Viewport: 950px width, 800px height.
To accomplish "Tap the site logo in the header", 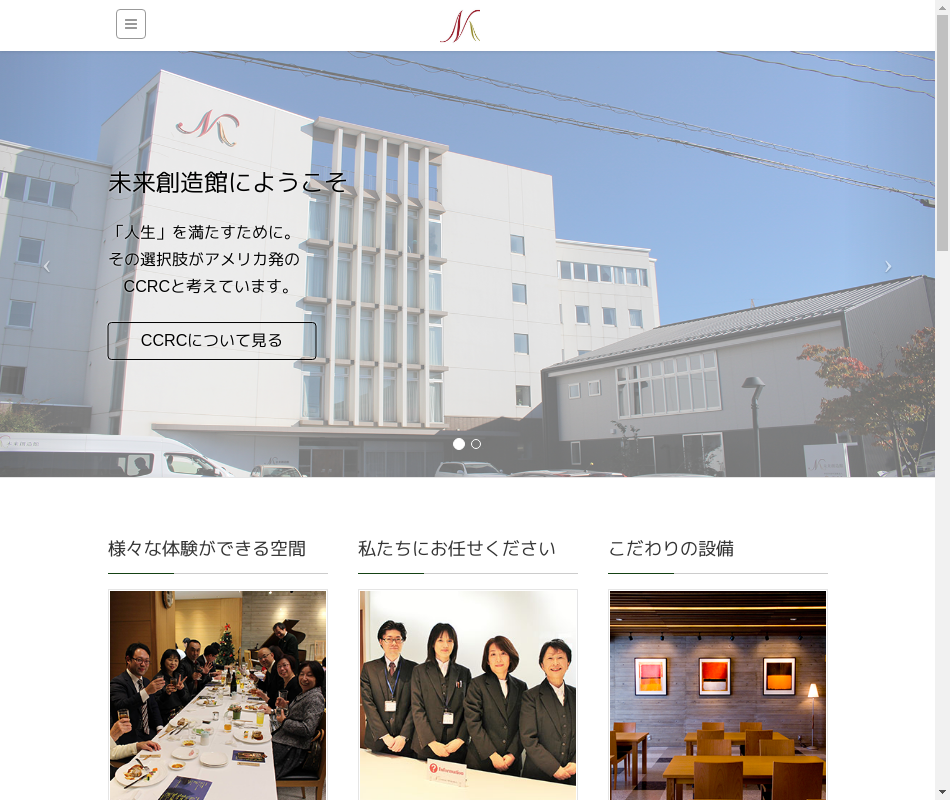I will pos(460,26).
